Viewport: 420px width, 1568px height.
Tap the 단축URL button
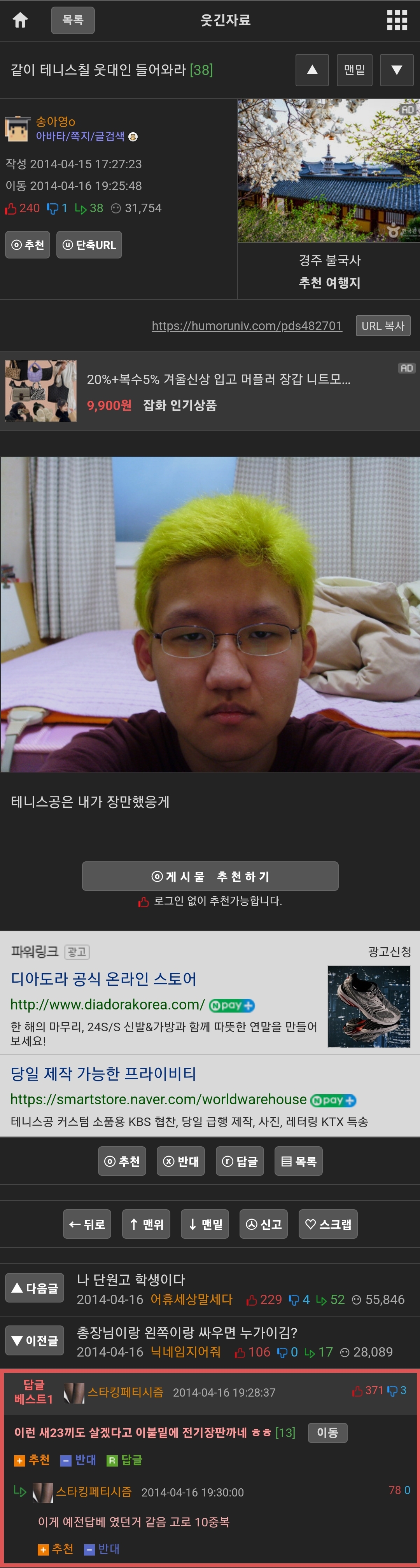point(89,245)
